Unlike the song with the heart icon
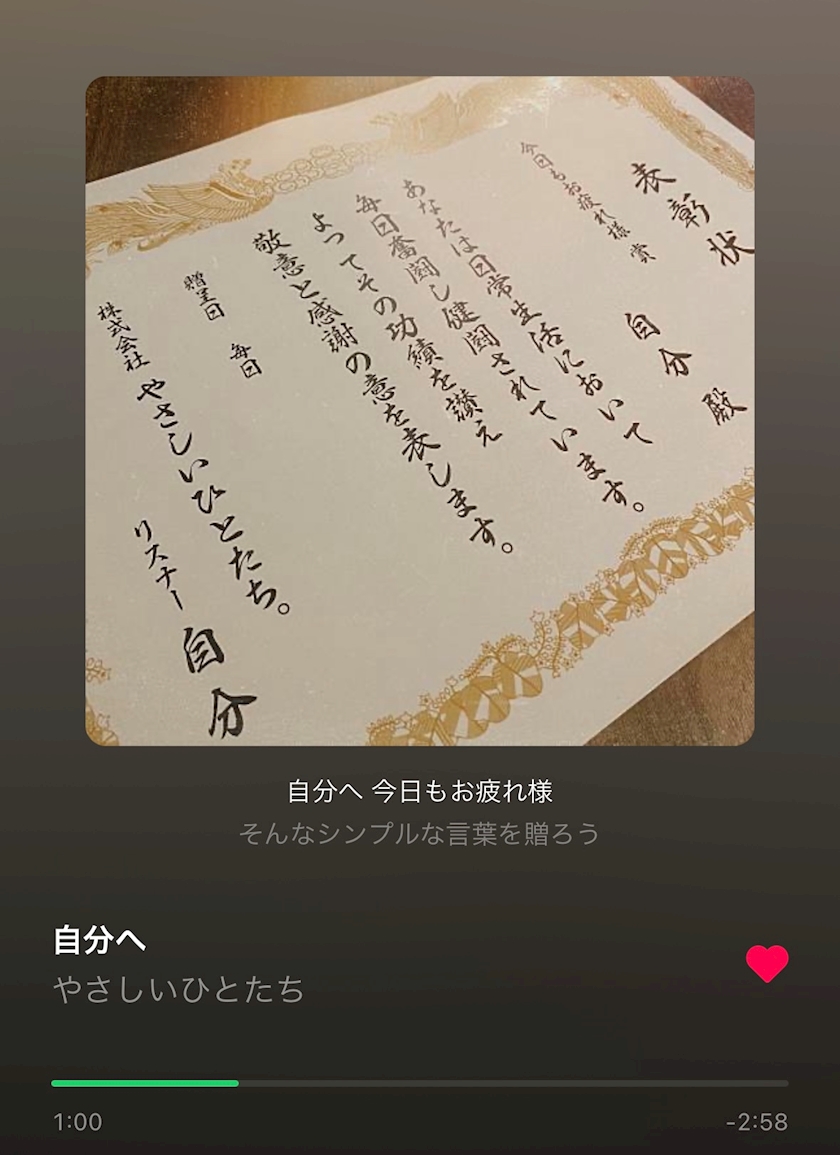The height and width of the screenshot is (1155, 840). coord(767,963)
